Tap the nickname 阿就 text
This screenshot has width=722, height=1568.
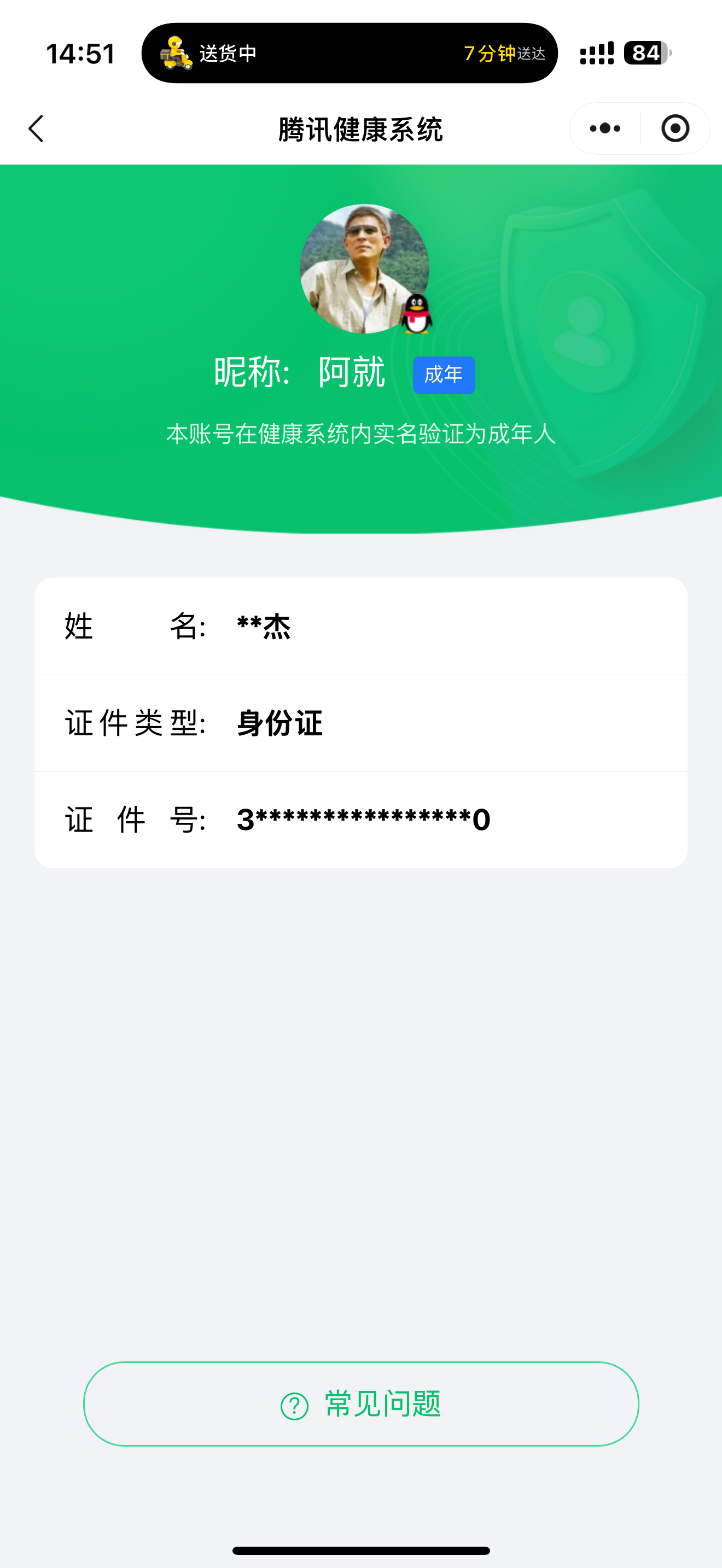pyautogui.click(x=352, y=374)
